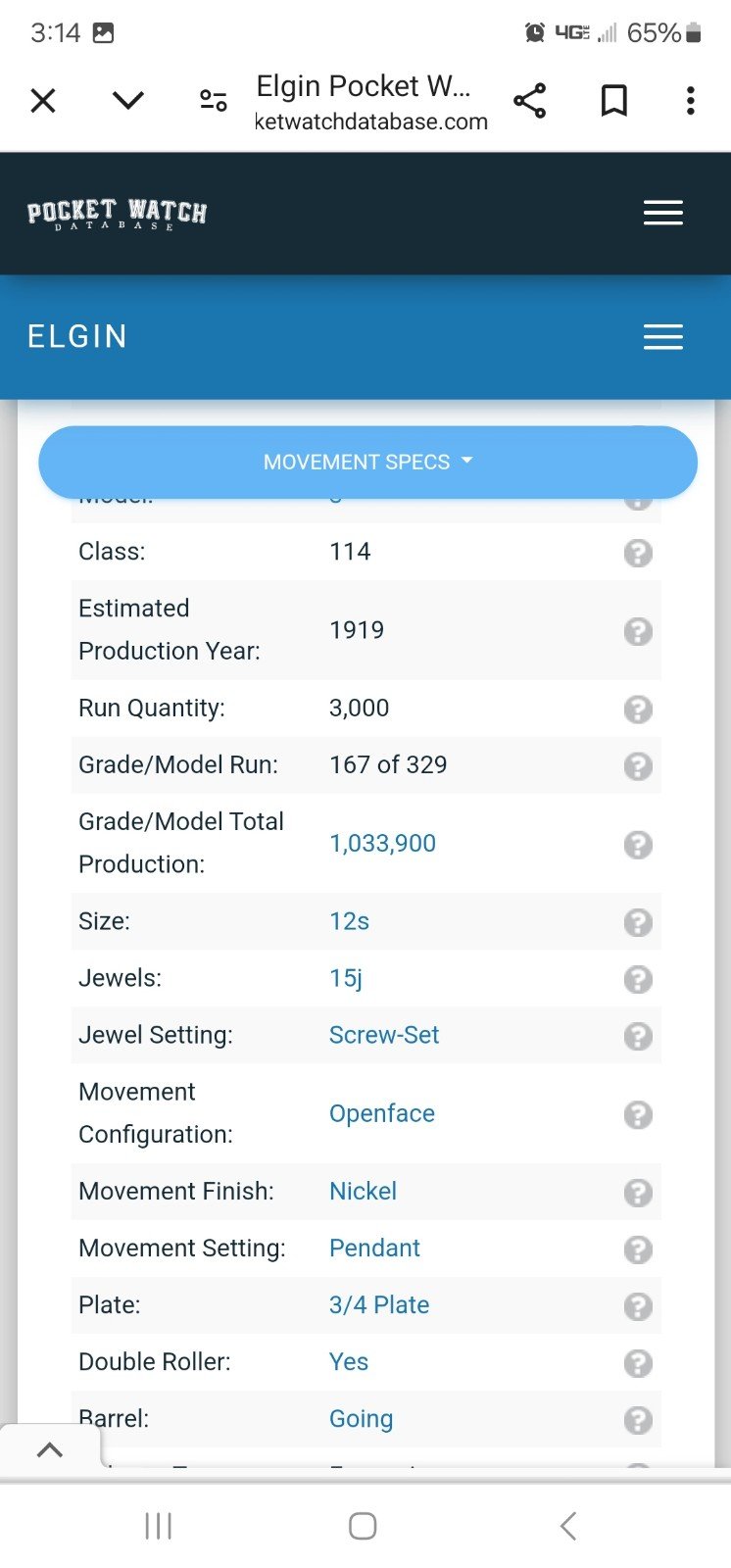
Task: Minimize the tab with the down chevron
Action: [128, 100]
